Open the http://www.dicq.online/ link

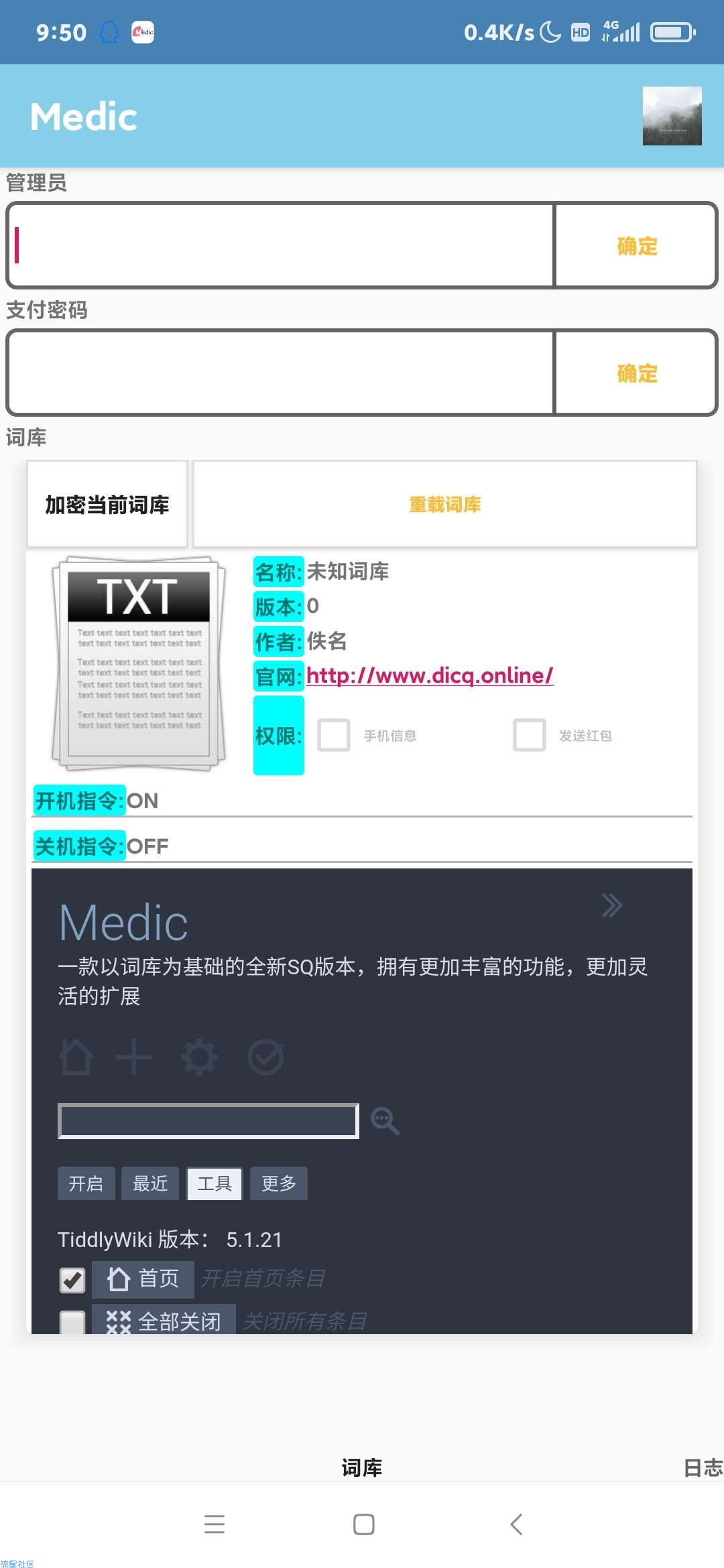430,675
